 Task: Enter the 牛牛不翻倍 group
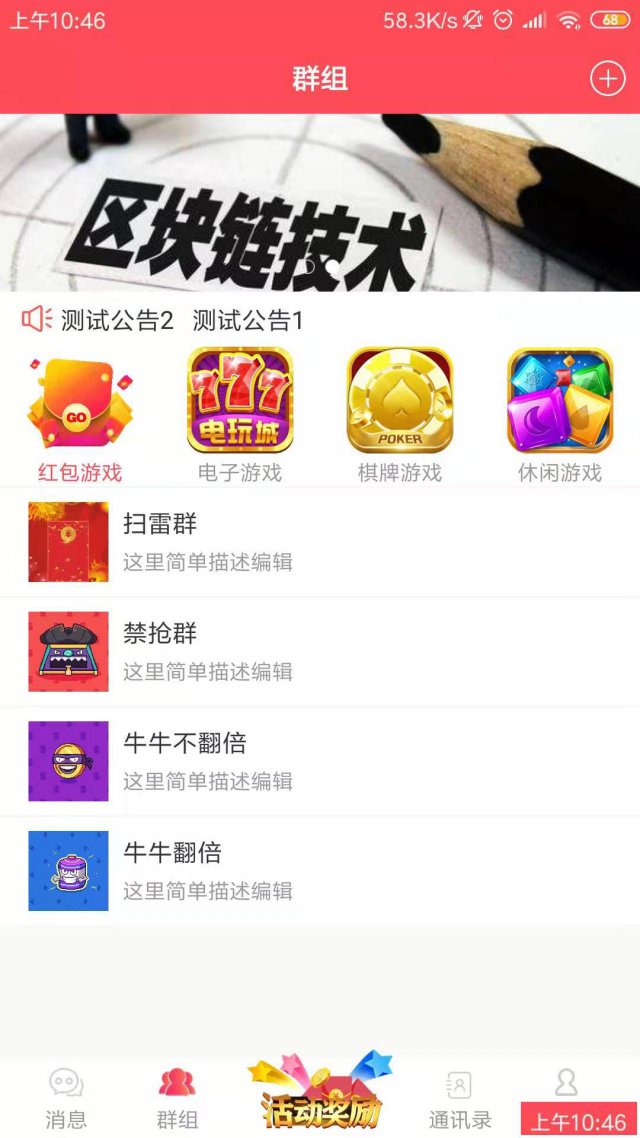[x=320, y=761]
